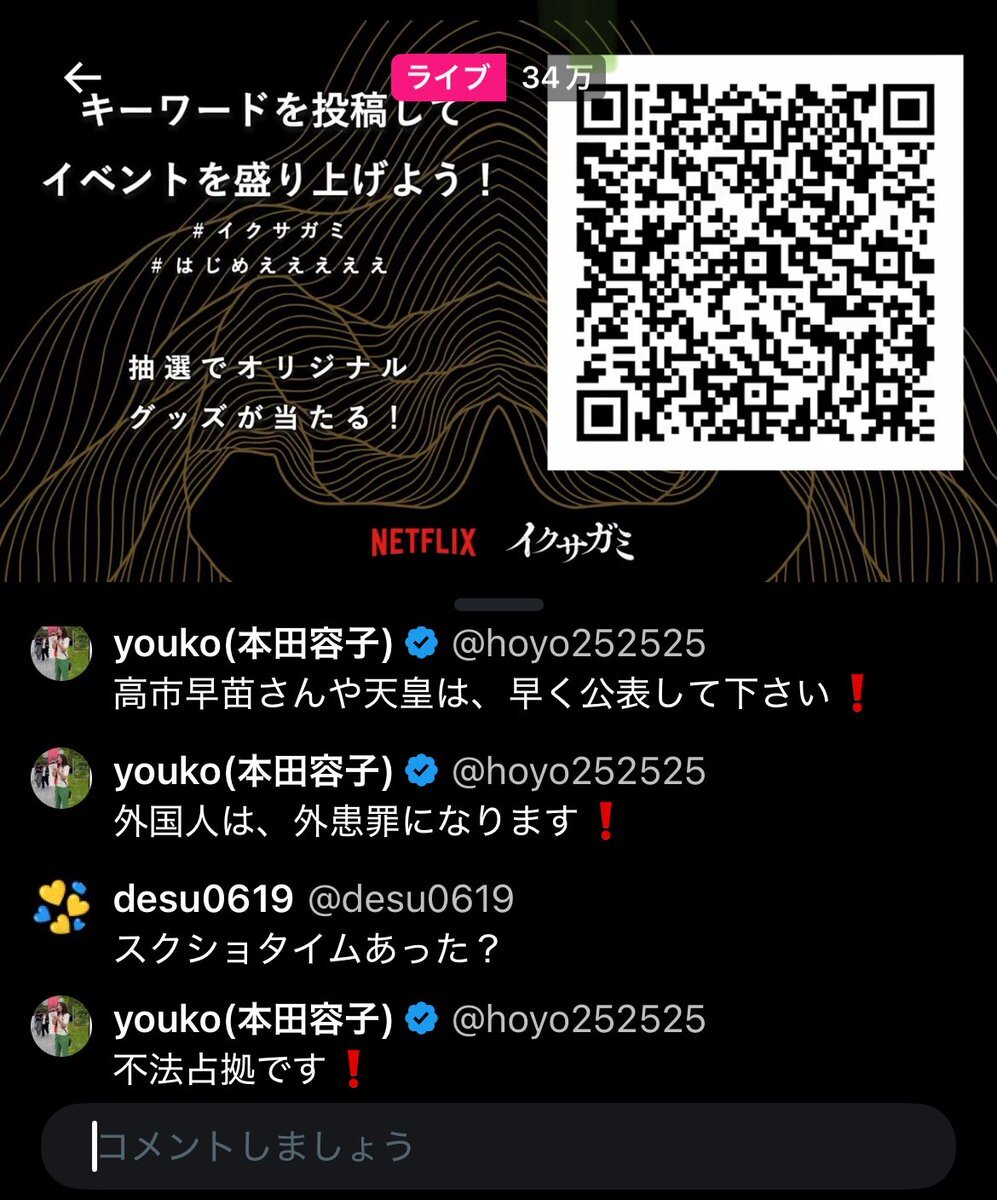Tap the コメントしましょう comment field
The width and height of the screenshot is (997, 1200).
tap(497, 1146)
